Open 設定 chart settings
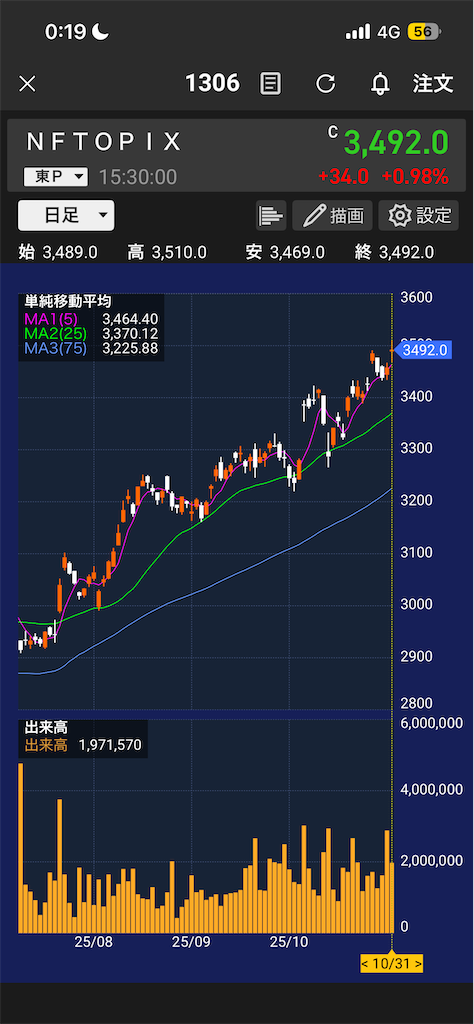 click(x=419, y=216)
